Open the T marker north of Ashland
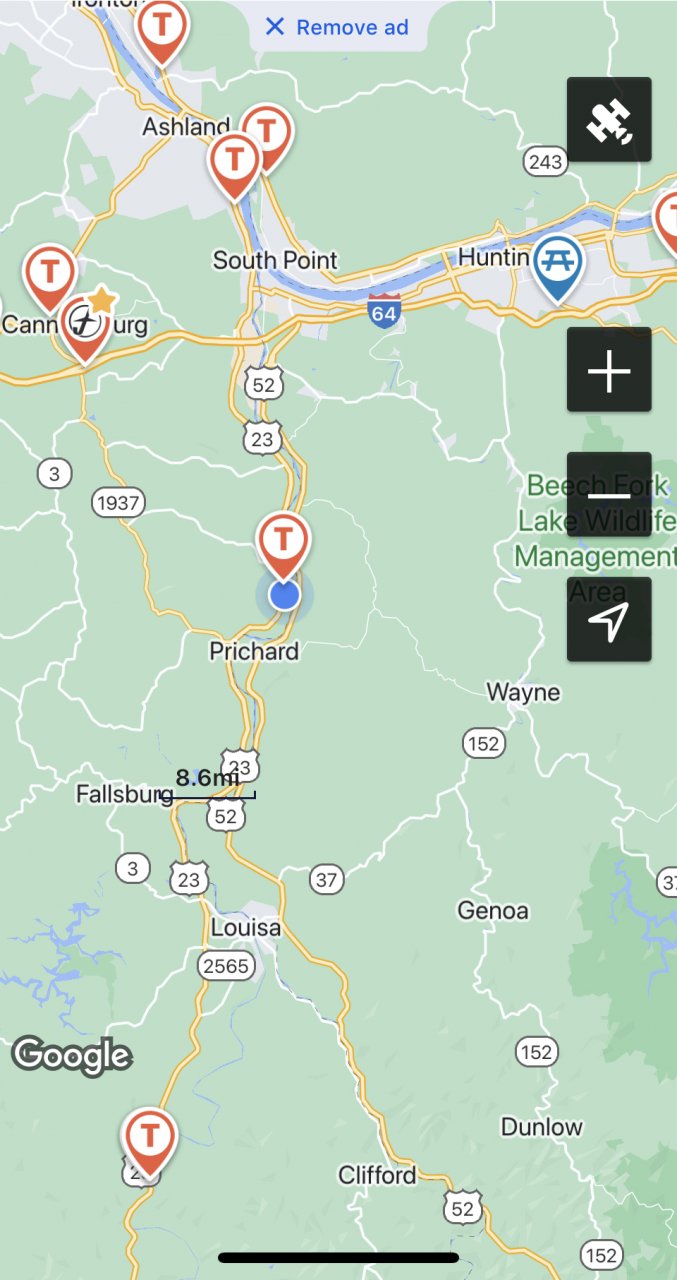677x1280 pixels. [160, 26]
